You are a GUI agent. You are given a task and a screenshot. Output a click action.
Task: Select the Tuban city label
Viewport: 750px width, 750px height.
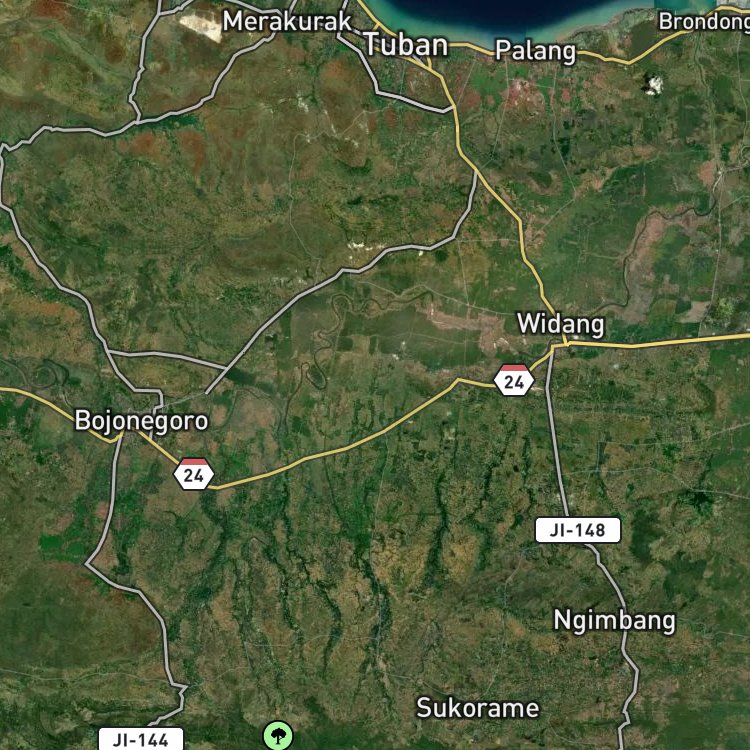click(405, 45)
